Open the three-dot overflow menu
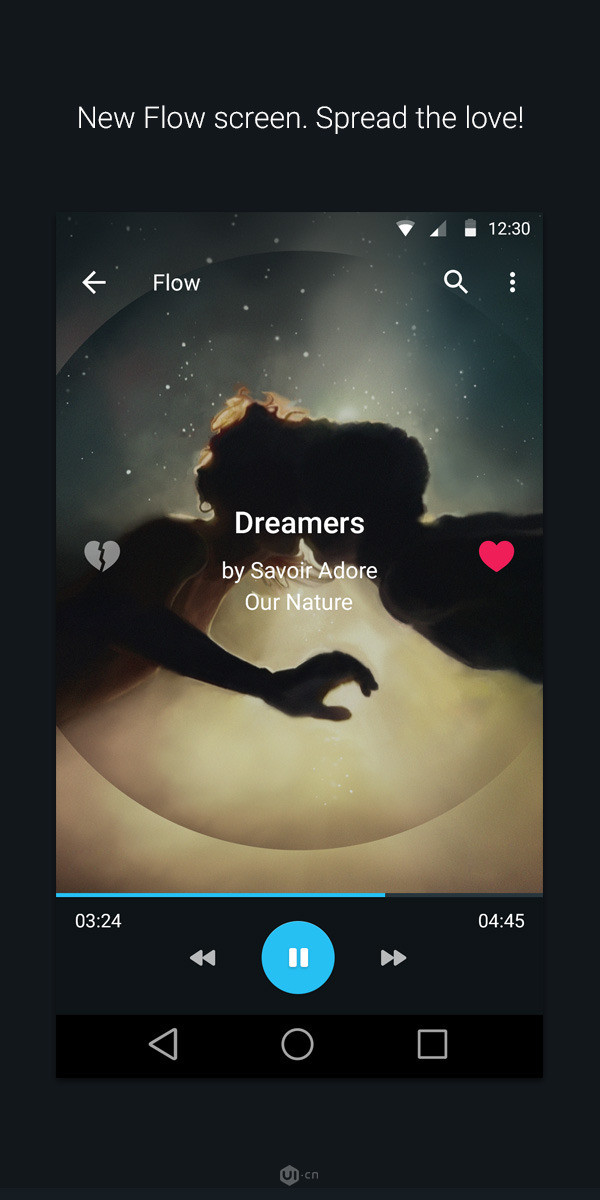Viewport: 600px width, 1200px height. coord(512,282)
